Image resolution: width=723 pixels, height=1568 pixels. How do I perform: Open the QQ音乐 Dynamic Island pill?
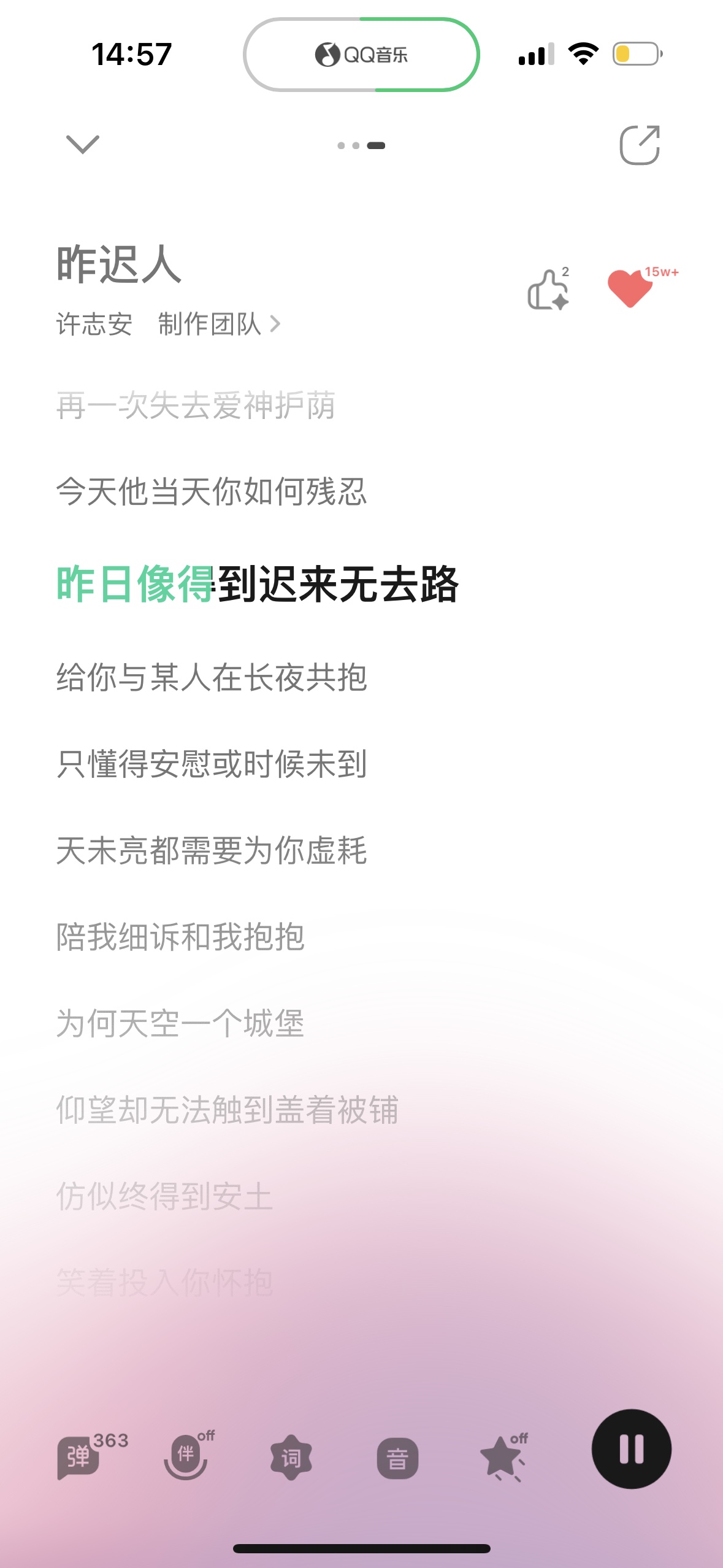[361, 55]
